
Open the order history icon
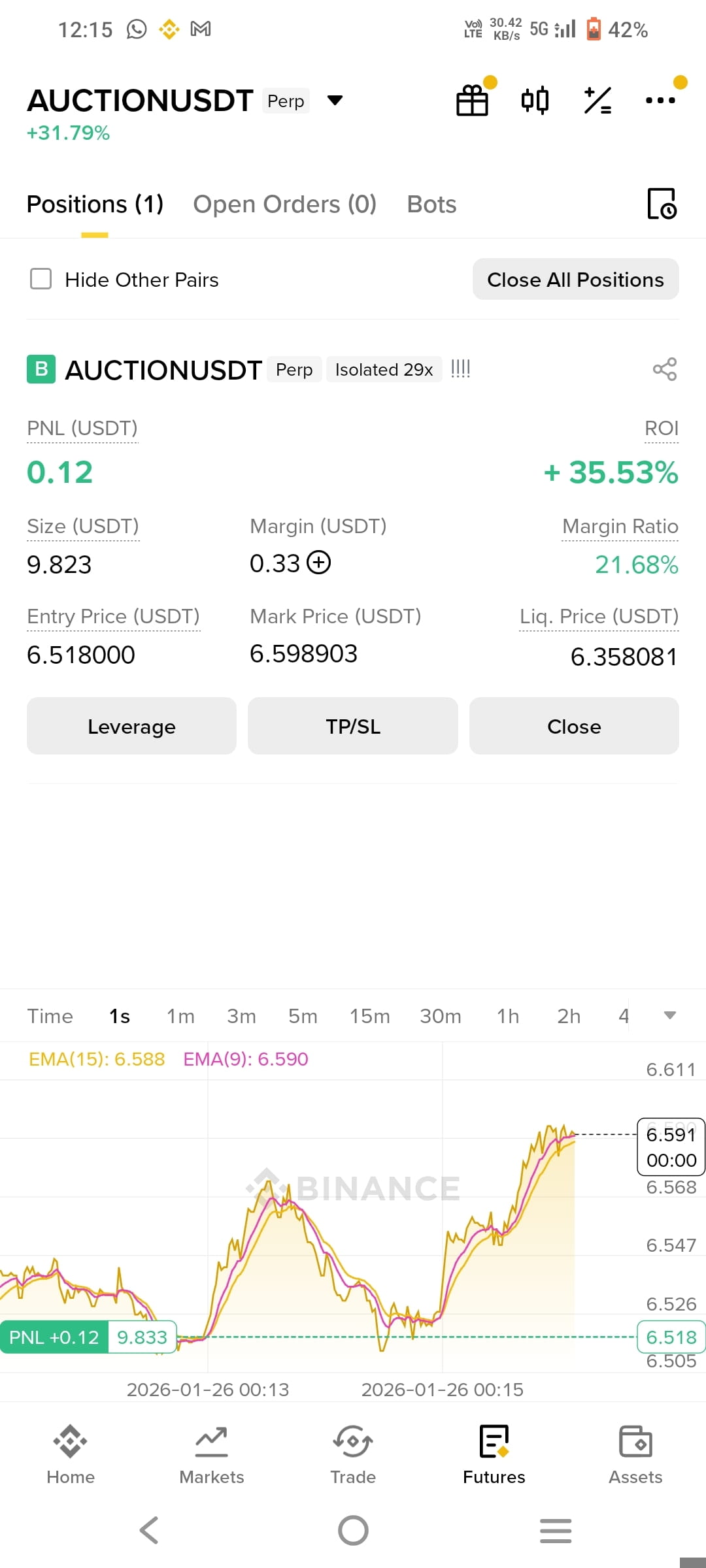(662, 204)
